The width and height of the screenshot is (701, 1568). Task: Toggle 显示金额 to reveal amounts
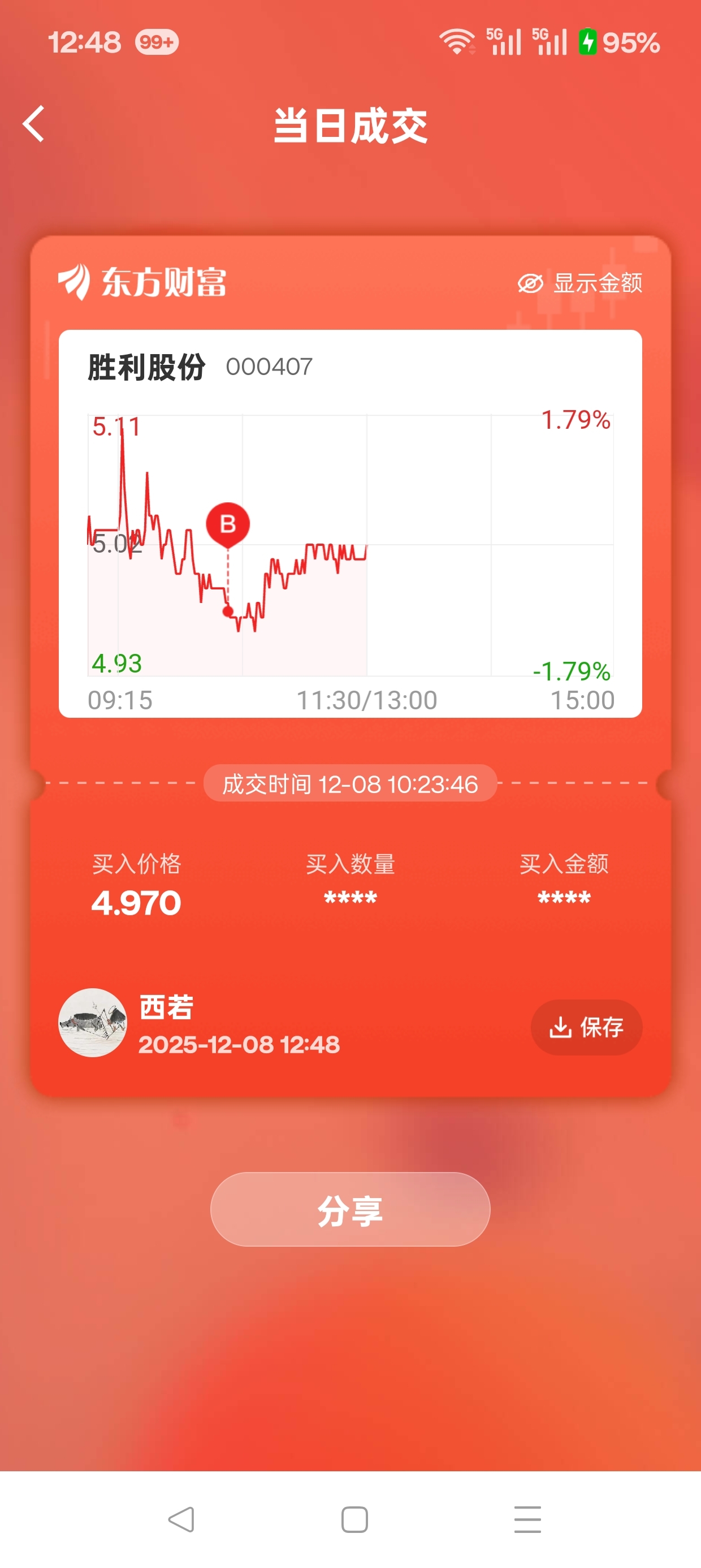[580, 283]
